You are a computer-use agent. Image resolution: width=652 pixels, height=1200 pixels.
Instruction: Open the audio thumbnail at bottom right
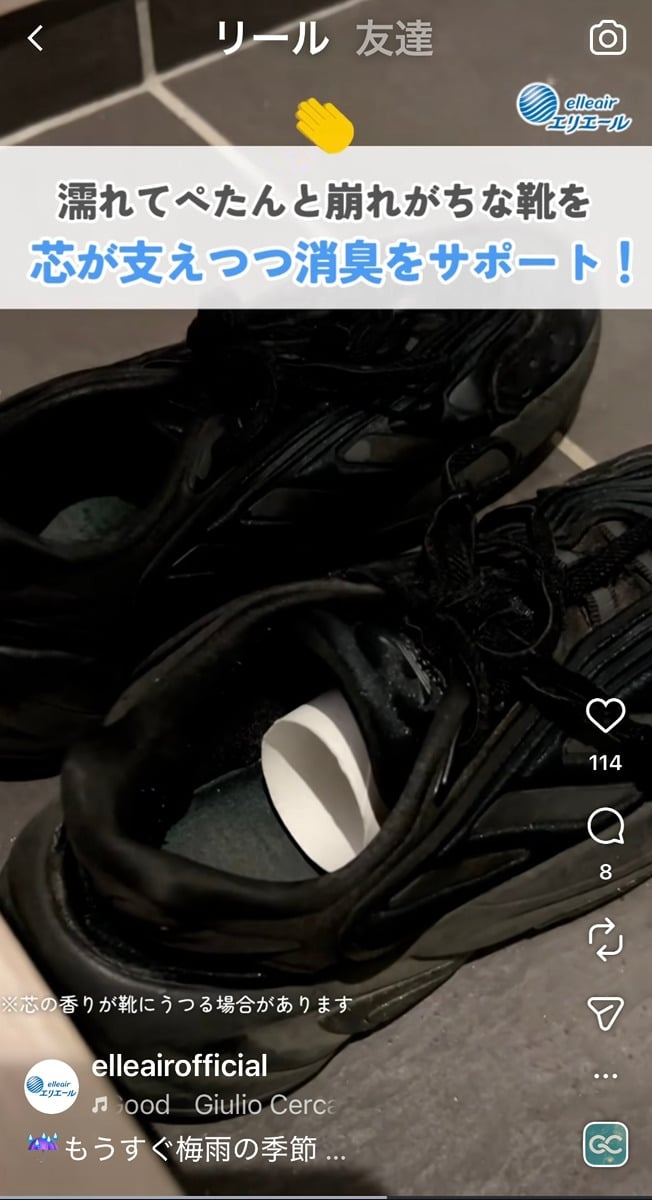click(x=605, y=1145)
